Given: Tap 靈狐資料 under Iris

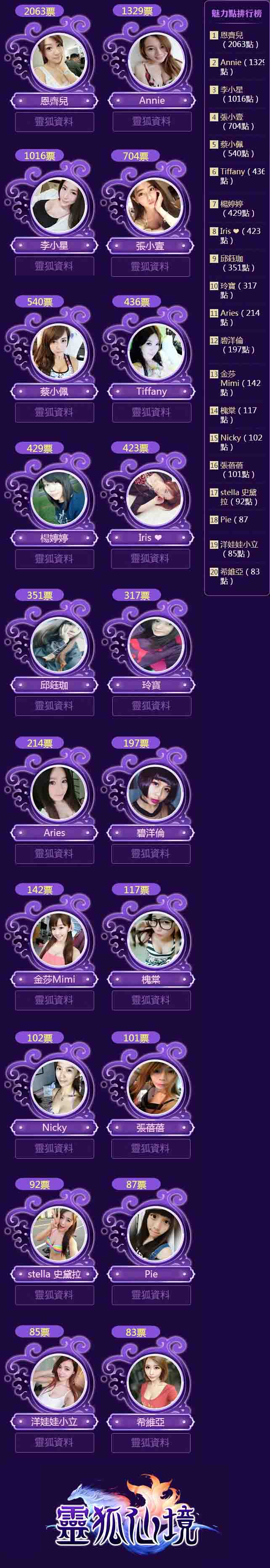Looking at the screenshot, I should point(150,558).
